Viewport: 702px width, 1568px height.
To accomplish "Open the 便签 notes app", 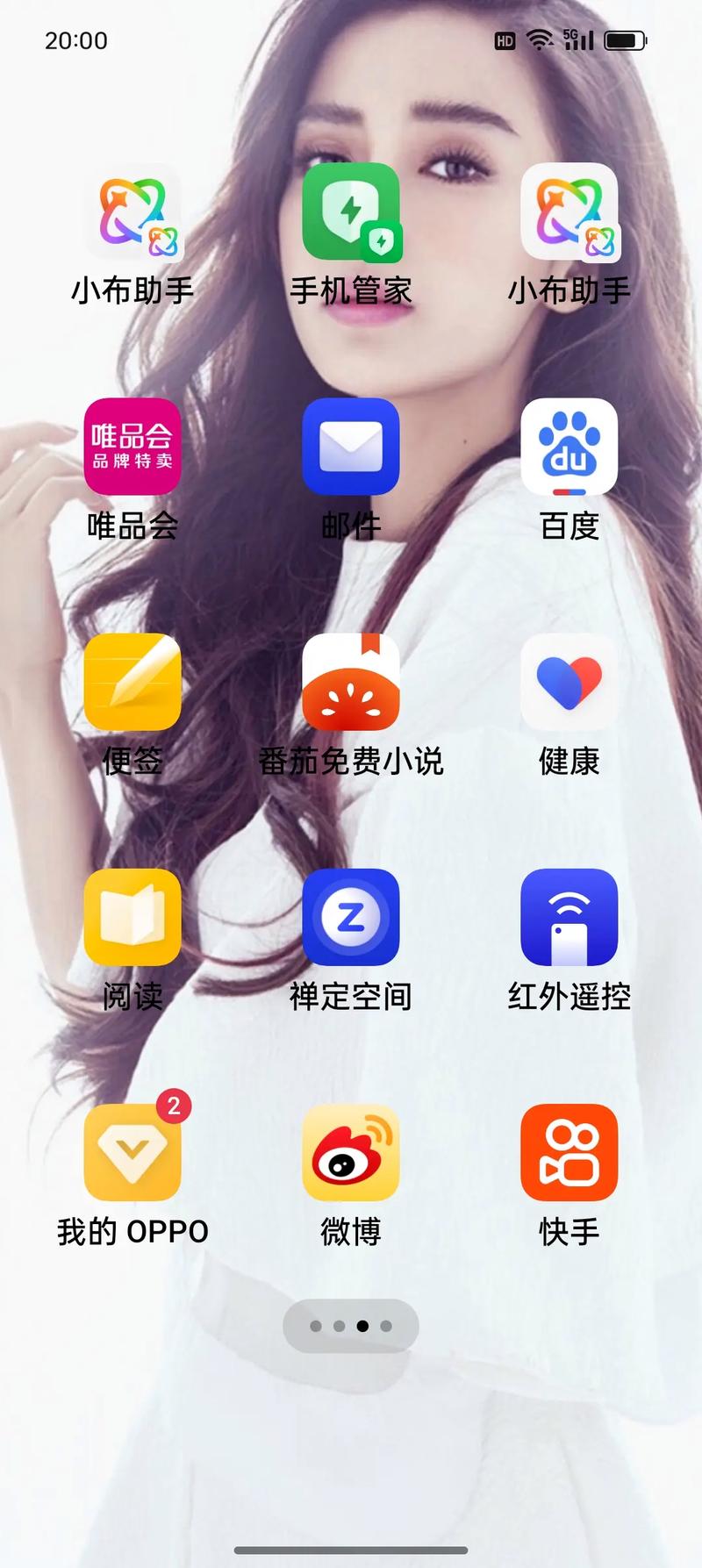I will coord(133,683).
